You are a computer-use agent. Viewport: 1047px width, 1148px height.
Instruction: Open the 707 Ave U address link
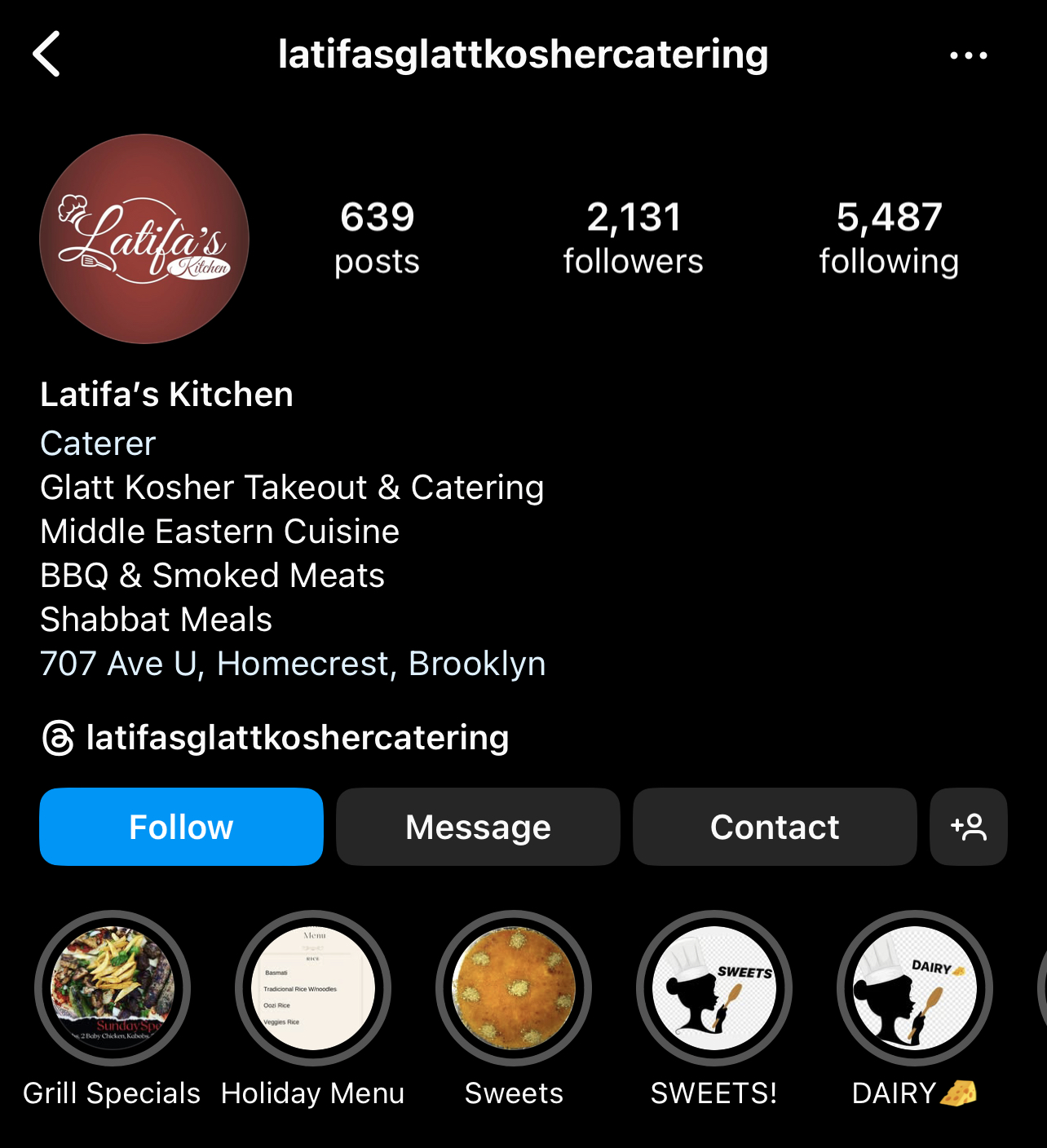coord(293,664)
